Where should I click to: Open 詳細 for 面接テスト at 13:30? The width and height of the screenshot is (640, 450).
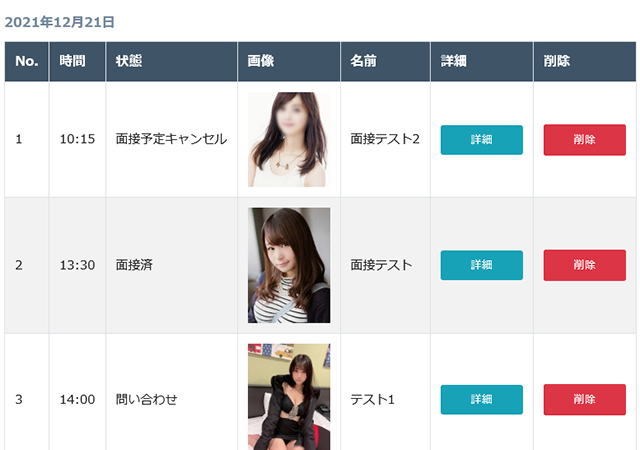(x=481, y=265)
